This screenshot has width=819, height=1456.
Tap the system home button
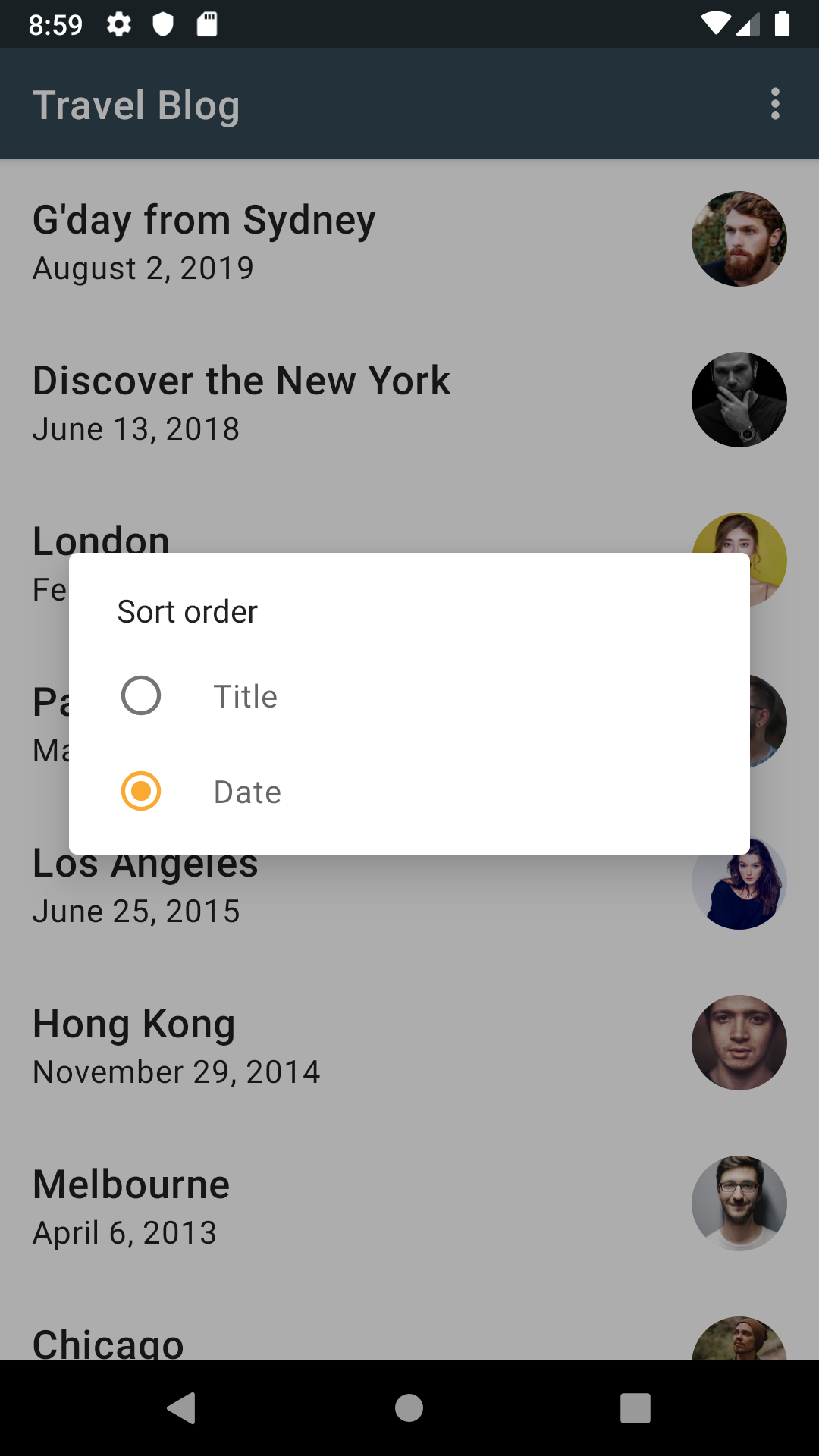409,1408
